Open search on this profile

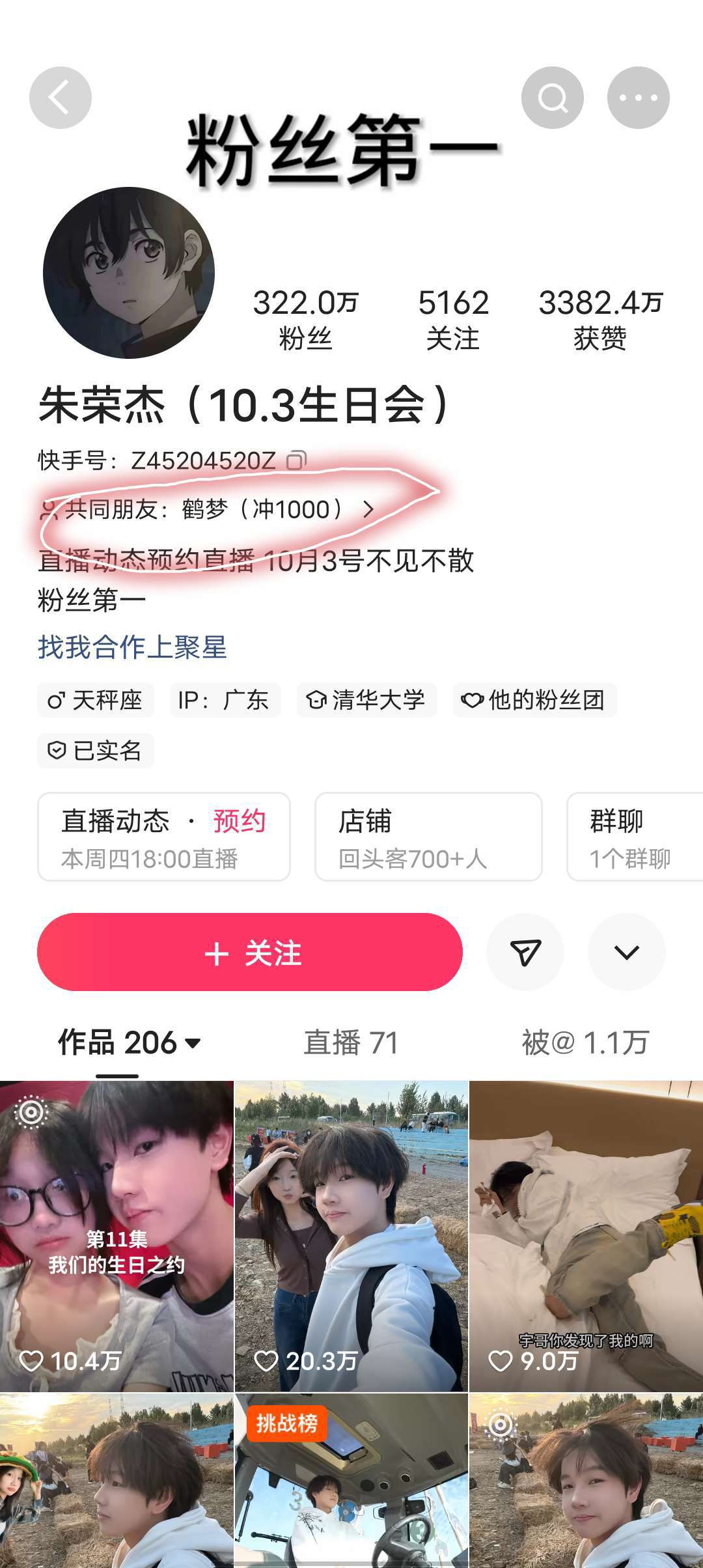(552, 98)
